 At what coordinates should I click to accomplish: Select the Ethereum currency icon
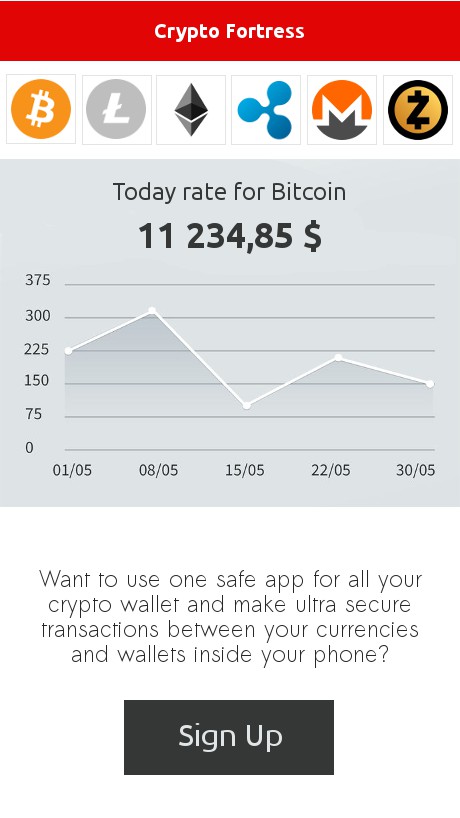point(191,110)
